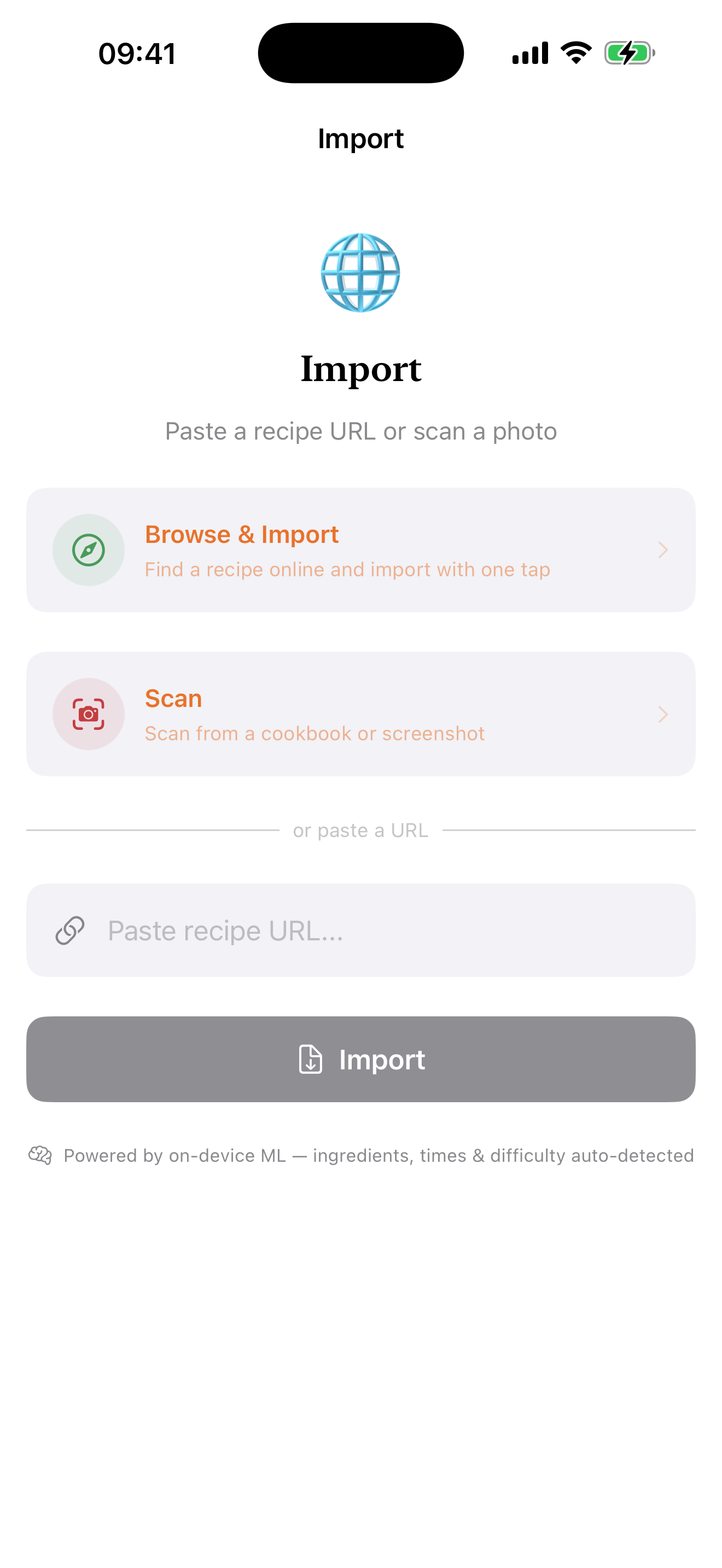The image size is (722, 1568).
Task: Click the Import header at the top
Action: [360, 138]
